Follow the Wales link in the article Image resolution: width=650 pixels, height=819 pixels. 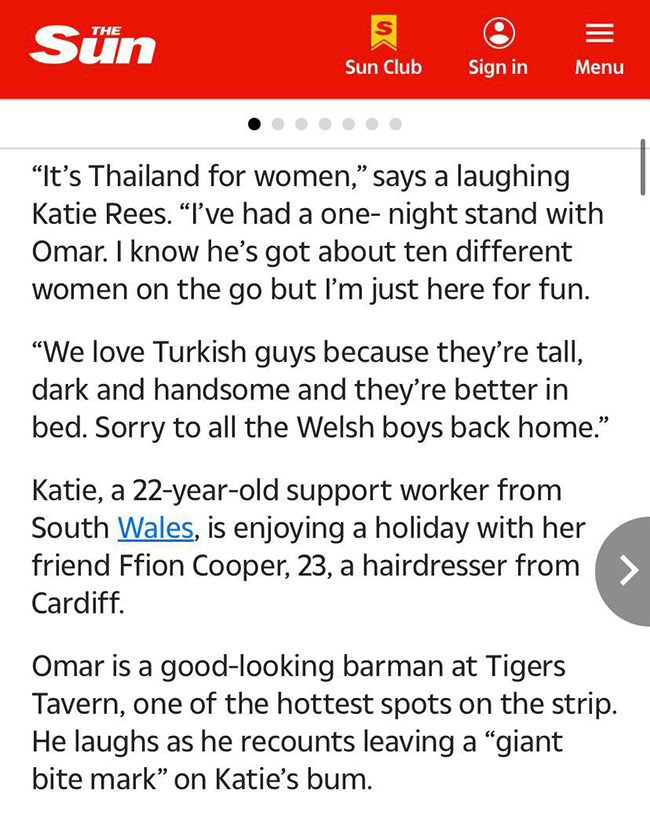pyautogui.click(x=155, y=527)
